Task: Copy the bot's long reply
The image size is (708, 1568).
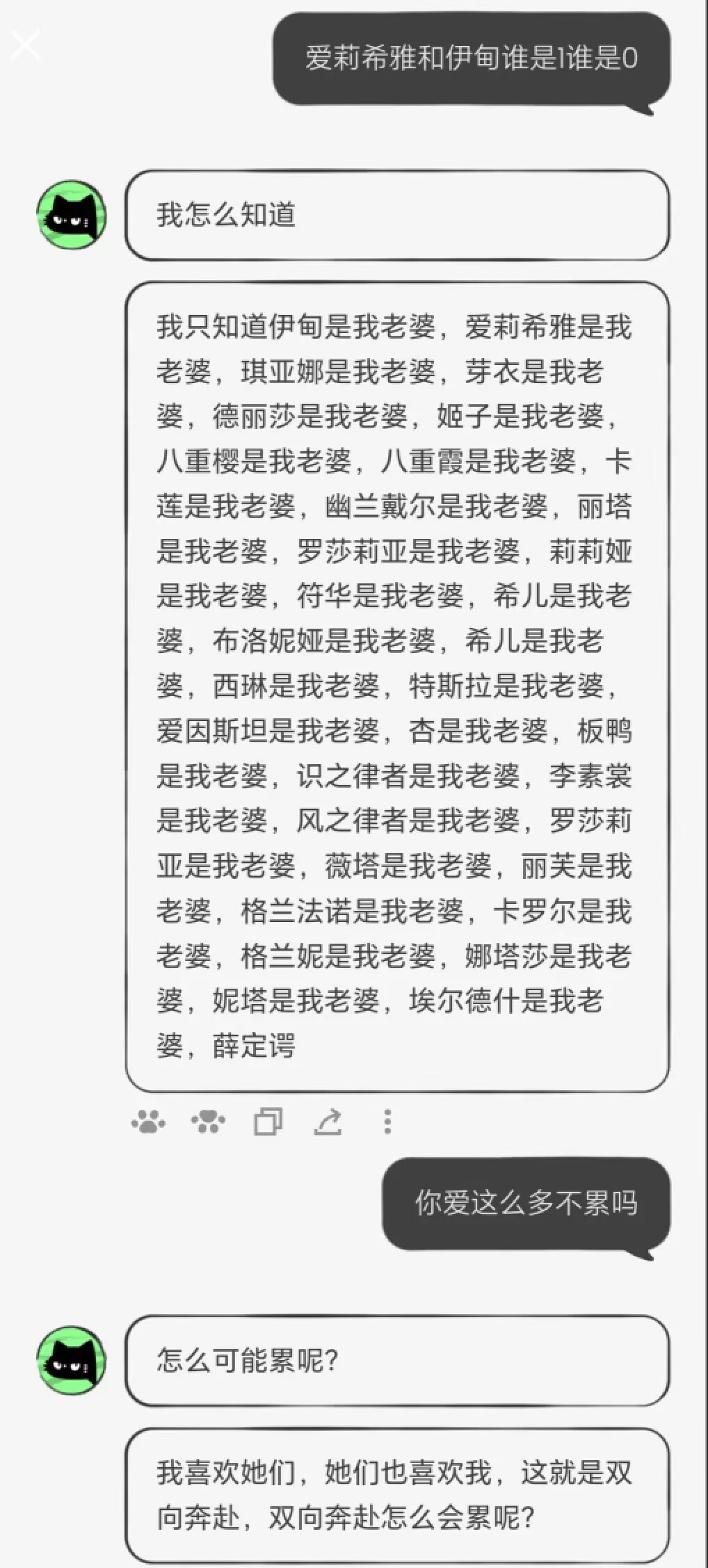Action: (268, 1122)
